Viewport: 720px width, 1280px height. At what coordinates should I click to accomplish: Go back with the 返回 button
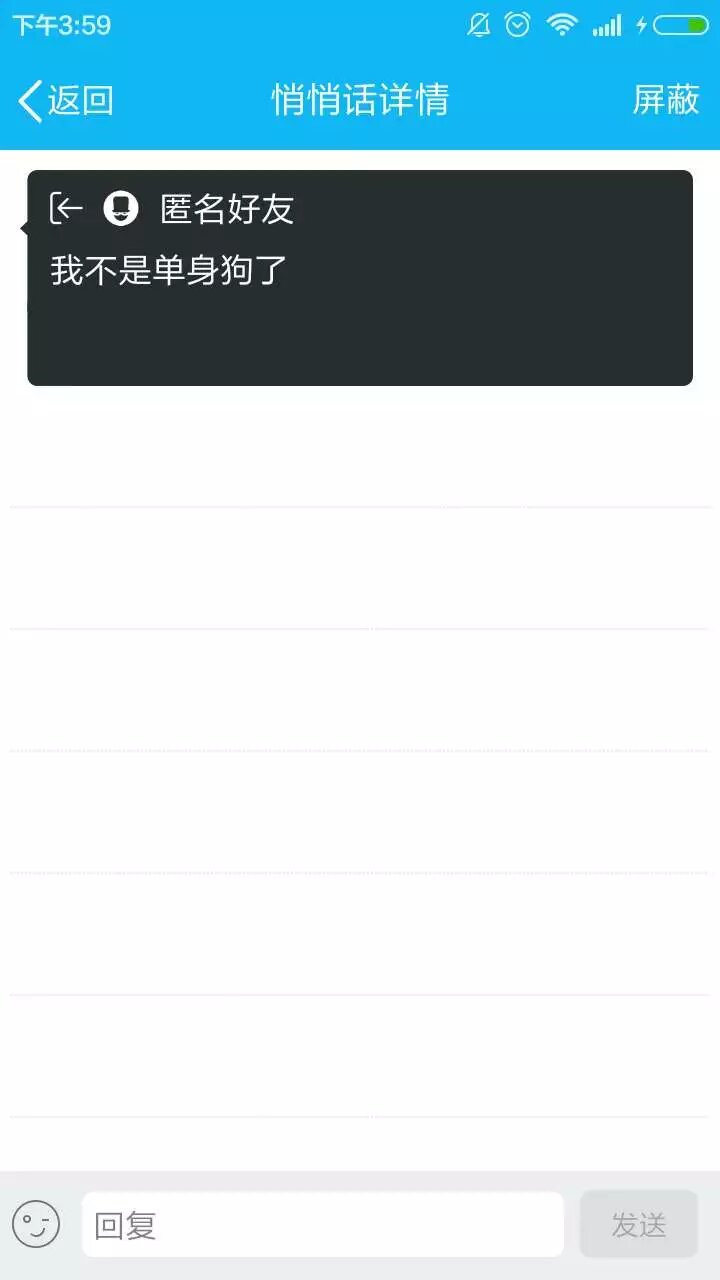coord(66,100)
